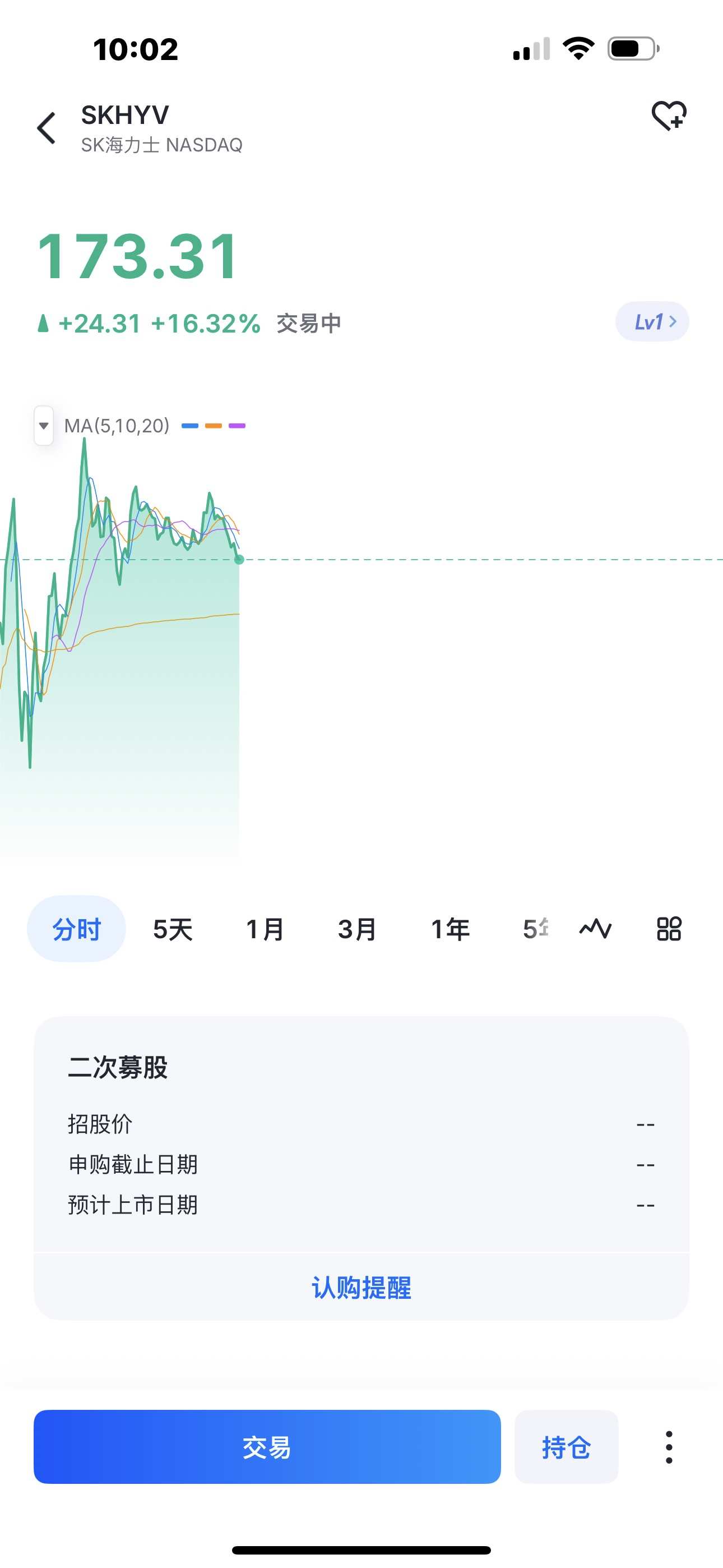The height and width of the screenshot is (1568, 723).
Task: Show the 3月 chart range
Action: pos(358,929)
